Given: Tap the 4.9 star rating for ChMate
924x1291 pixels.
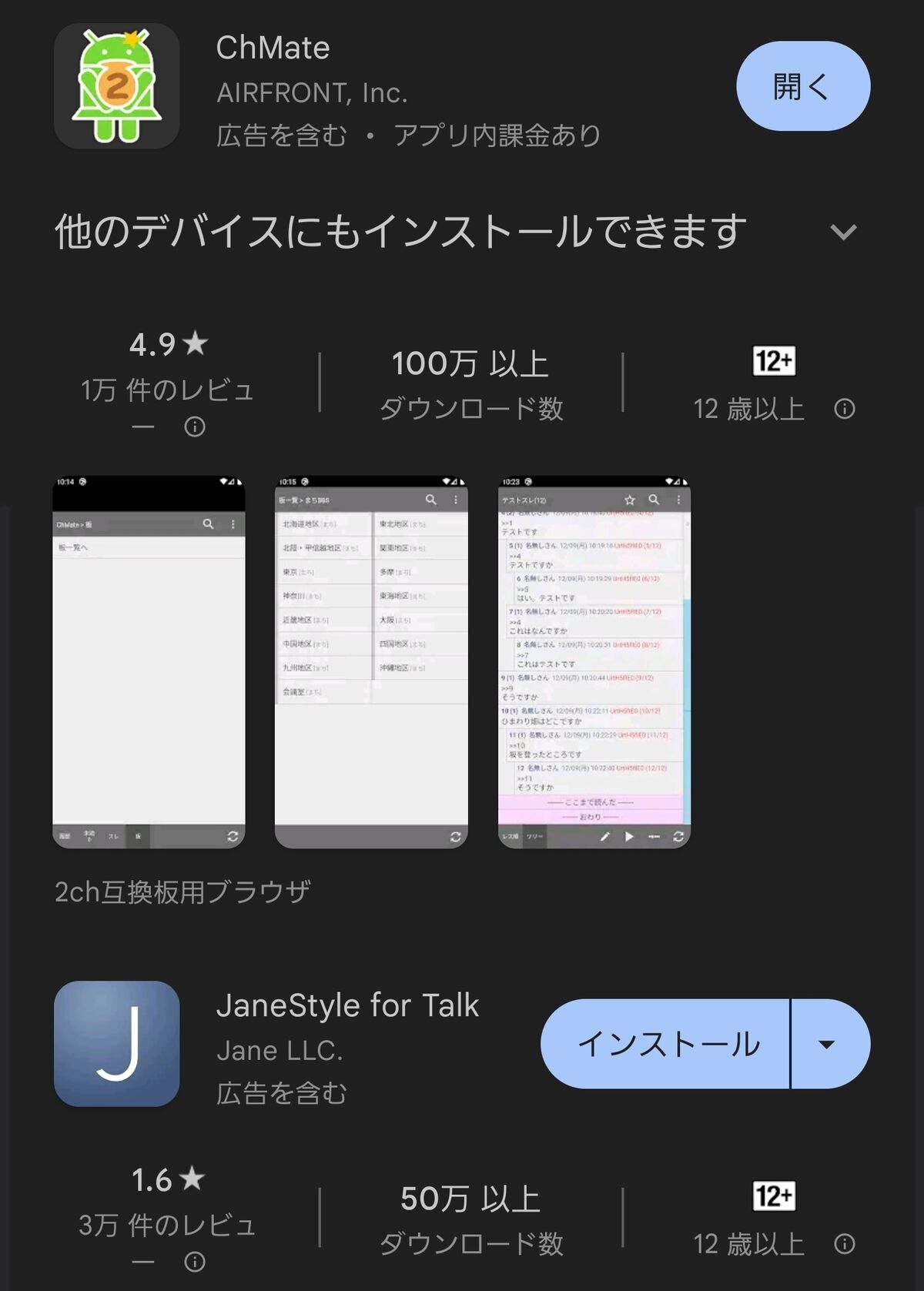Looking at the screenshot, I should pyautogui.click(x=168, y=344).
